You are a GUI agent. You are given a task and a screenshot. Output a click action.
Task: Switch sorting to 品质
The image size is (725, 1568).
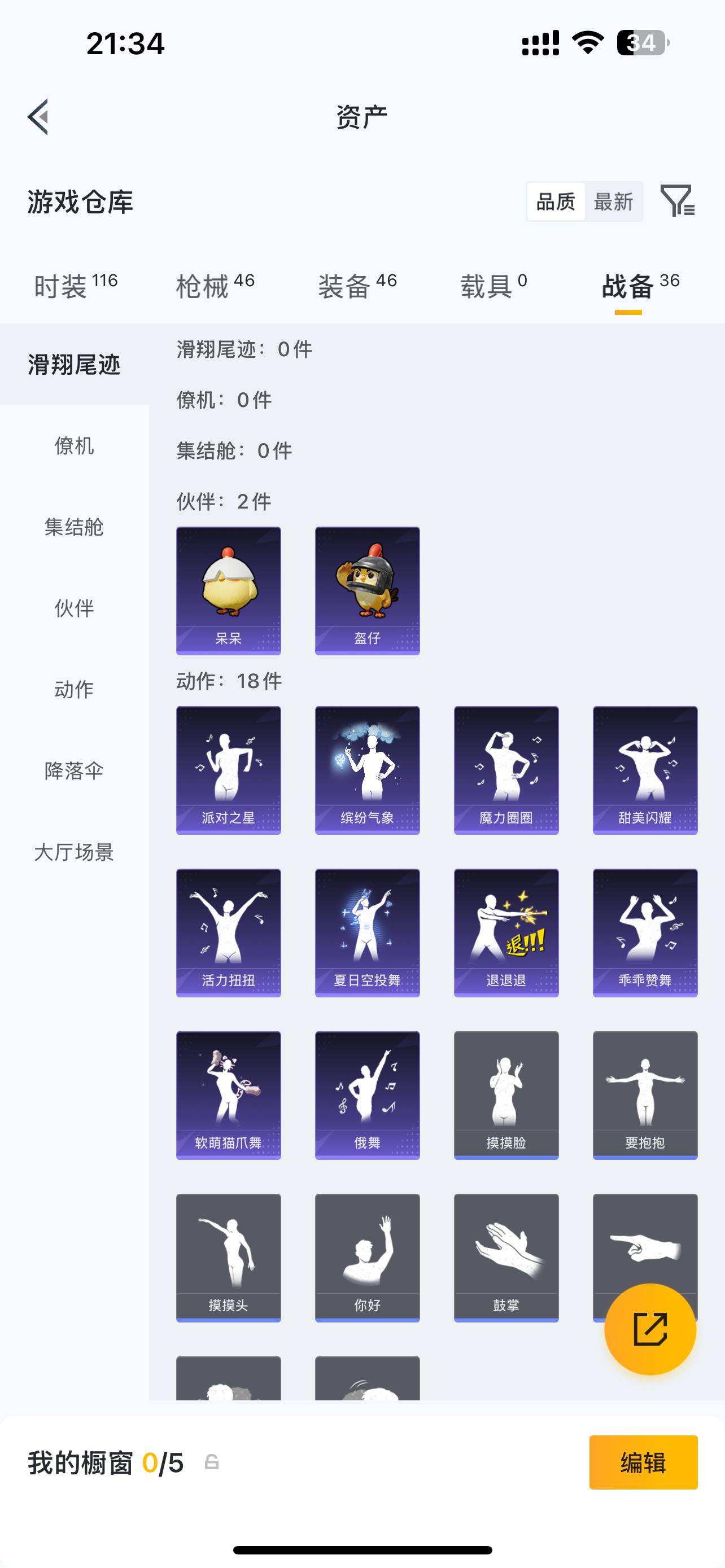pyautogui.click(x=554, y=201)
